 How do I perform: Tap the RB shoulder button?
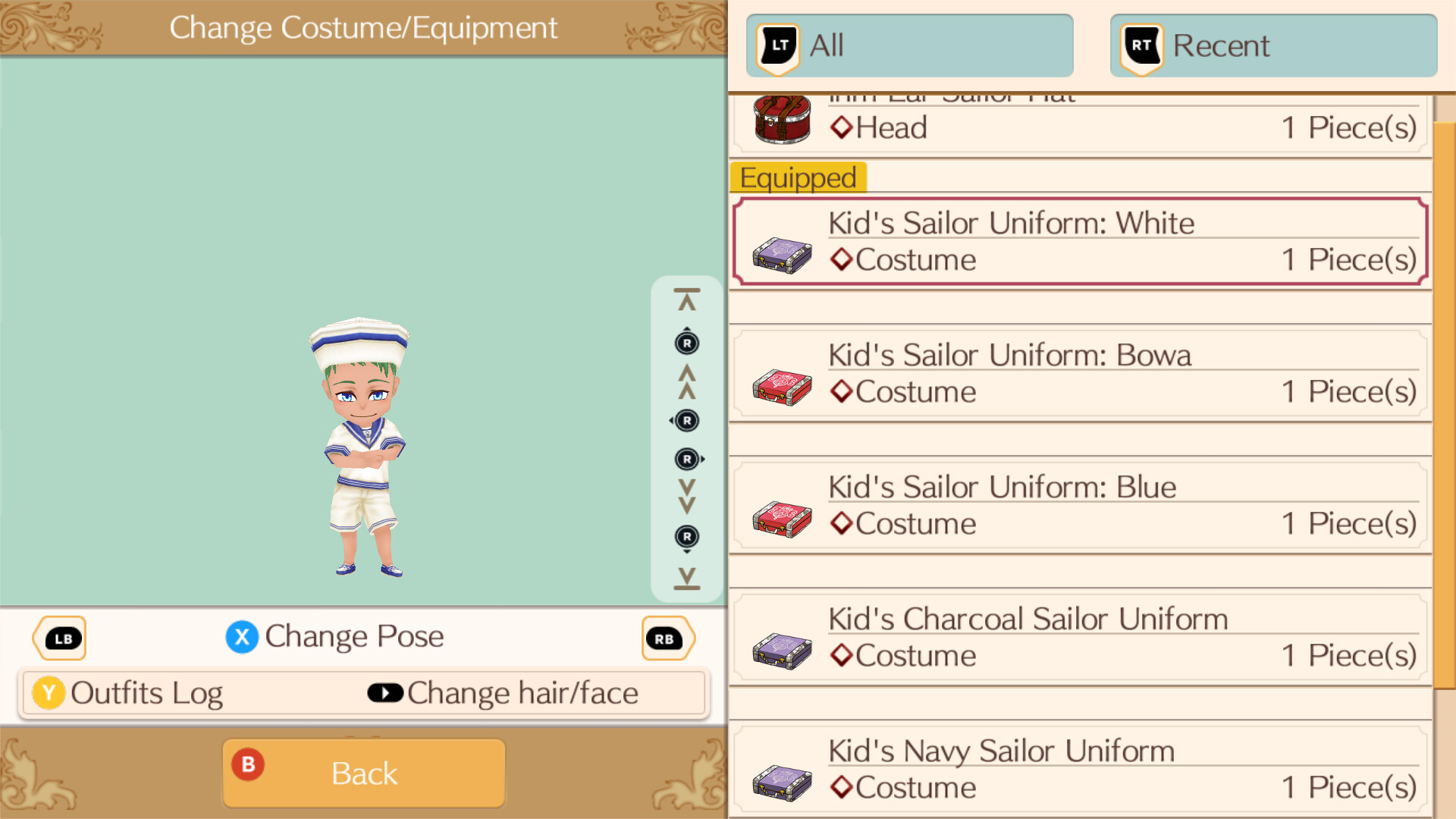[667, 639]
